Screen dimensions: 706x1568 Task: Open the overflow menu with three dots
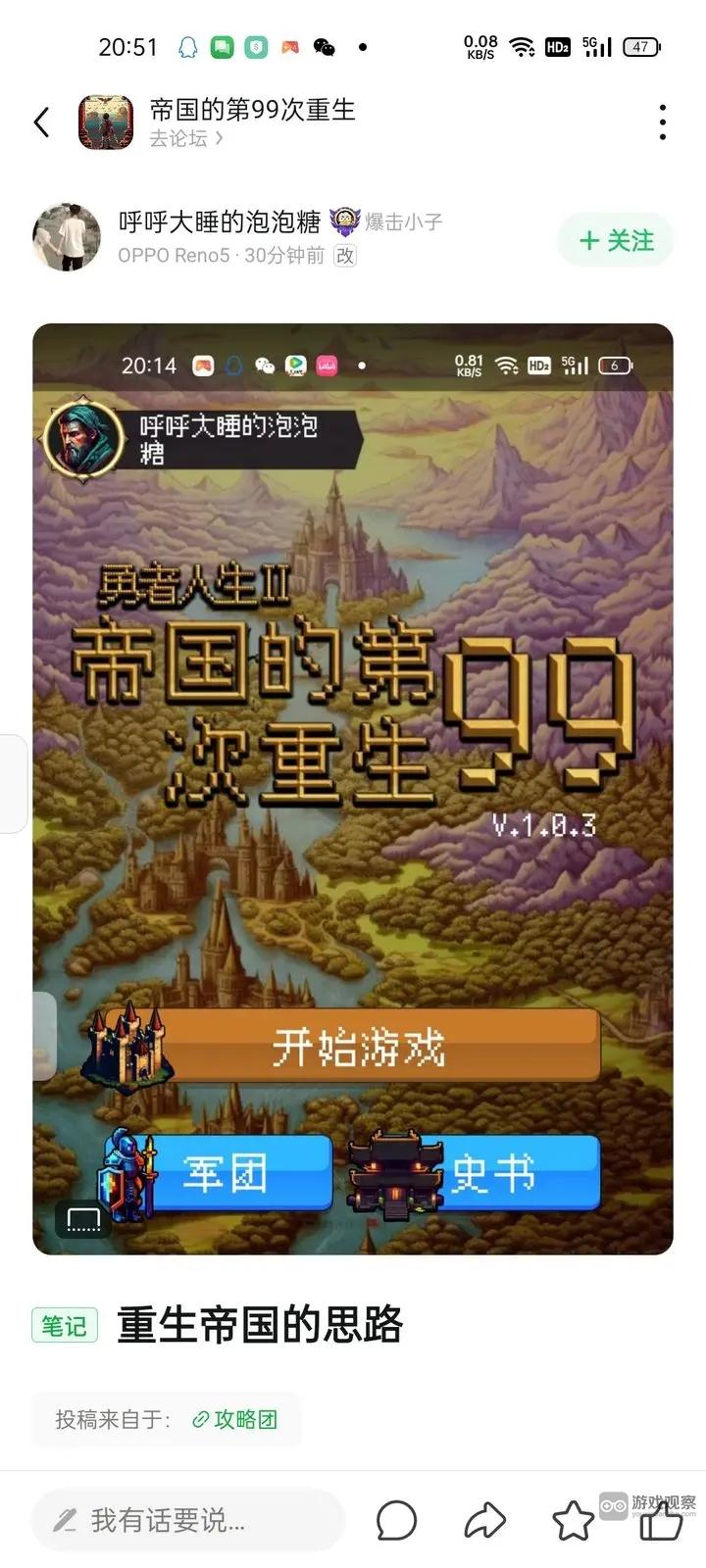coord(663,122)
